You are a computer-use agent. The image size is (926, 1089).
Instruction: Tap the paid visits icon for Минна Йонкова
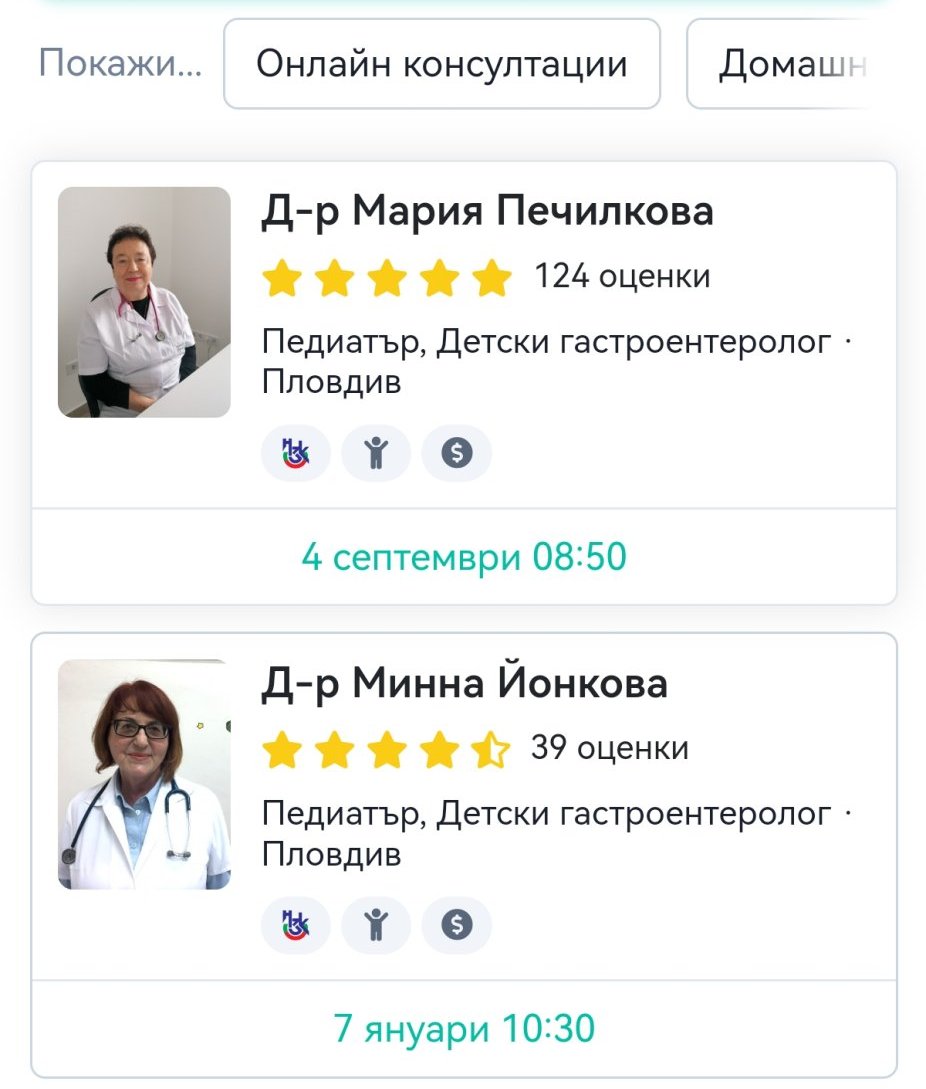[457, 926]
